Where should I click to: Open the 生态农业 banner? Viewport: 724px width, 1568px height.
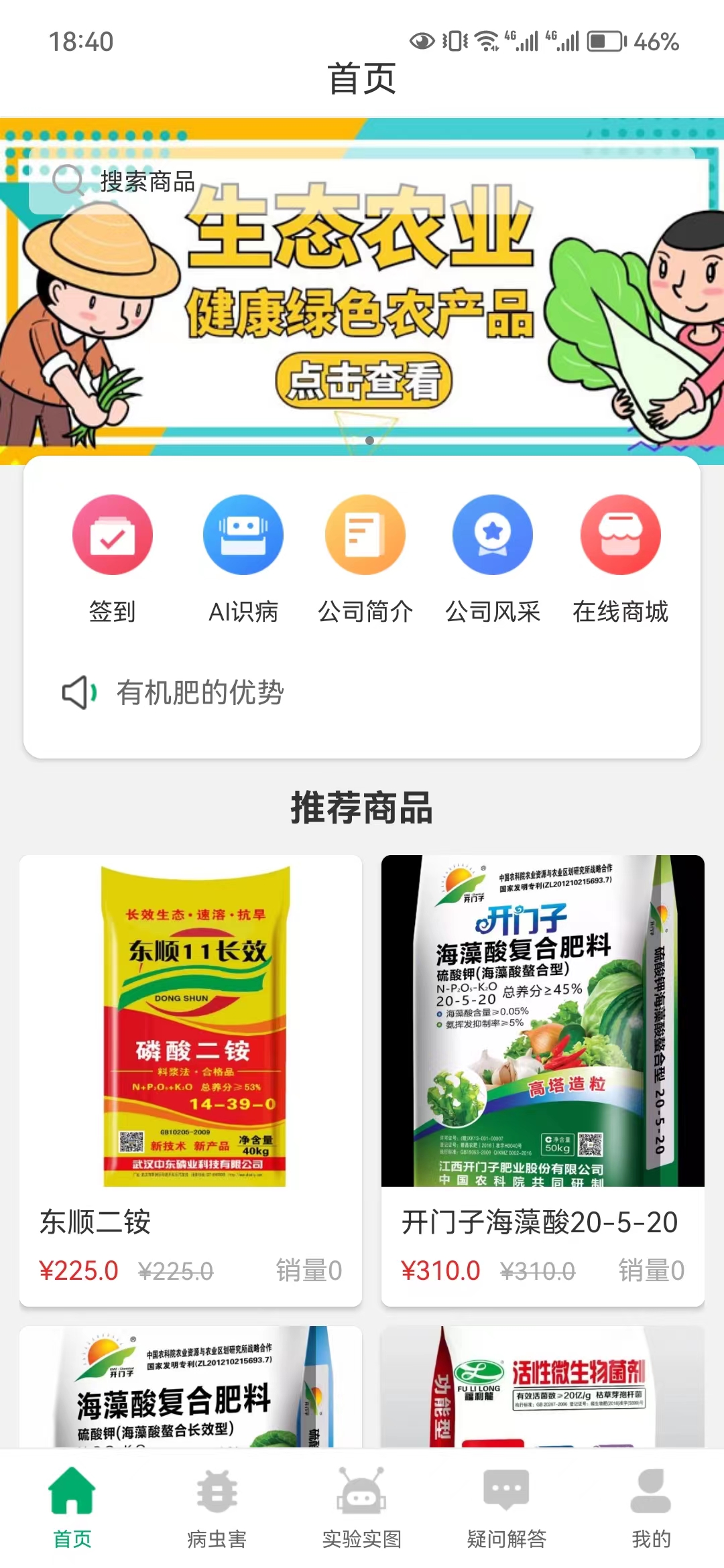pos(362,315)
